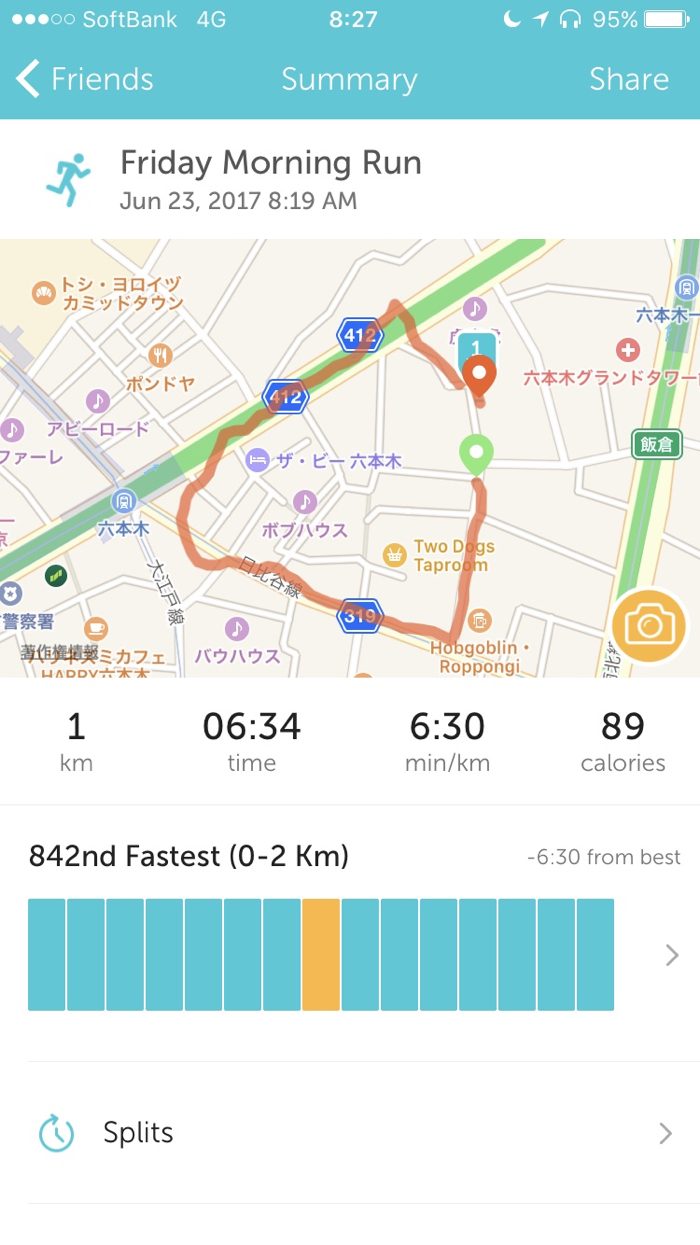Share this run summary

click(x=628, y=80)
